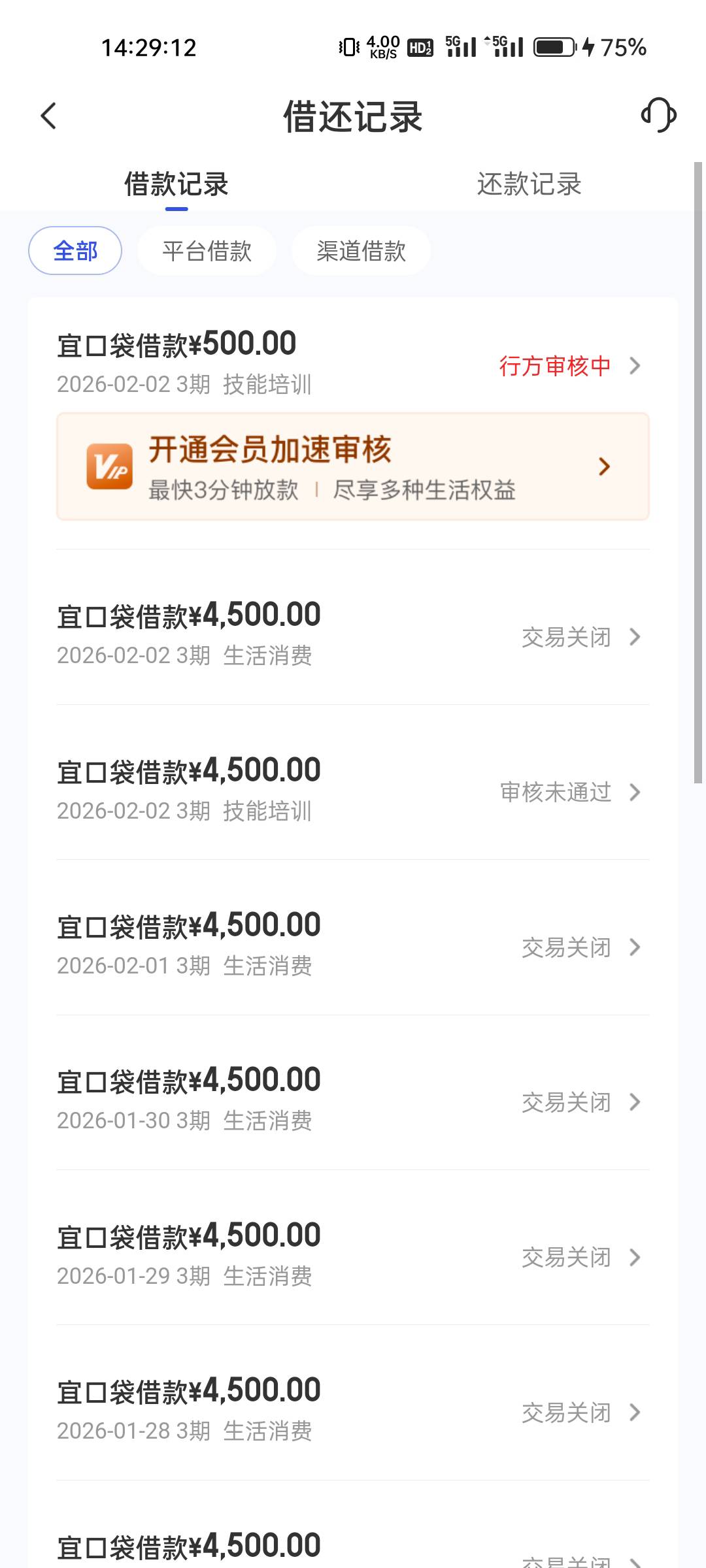Select the 全部 filter chip
The image size is (706, 1568).
tap(75, 251)
